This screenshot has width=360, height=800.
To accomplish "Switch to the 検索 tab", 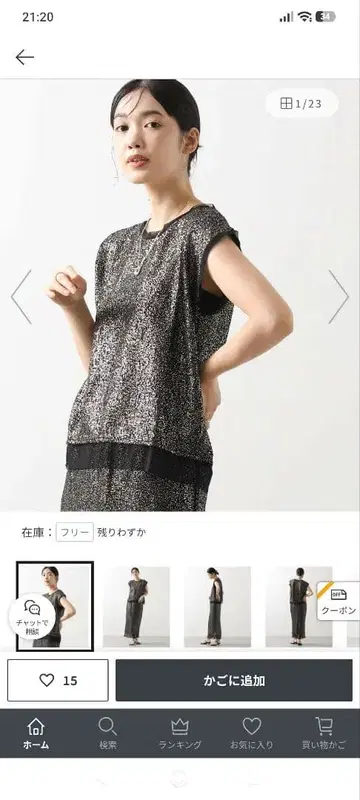I will coord(108,734).
